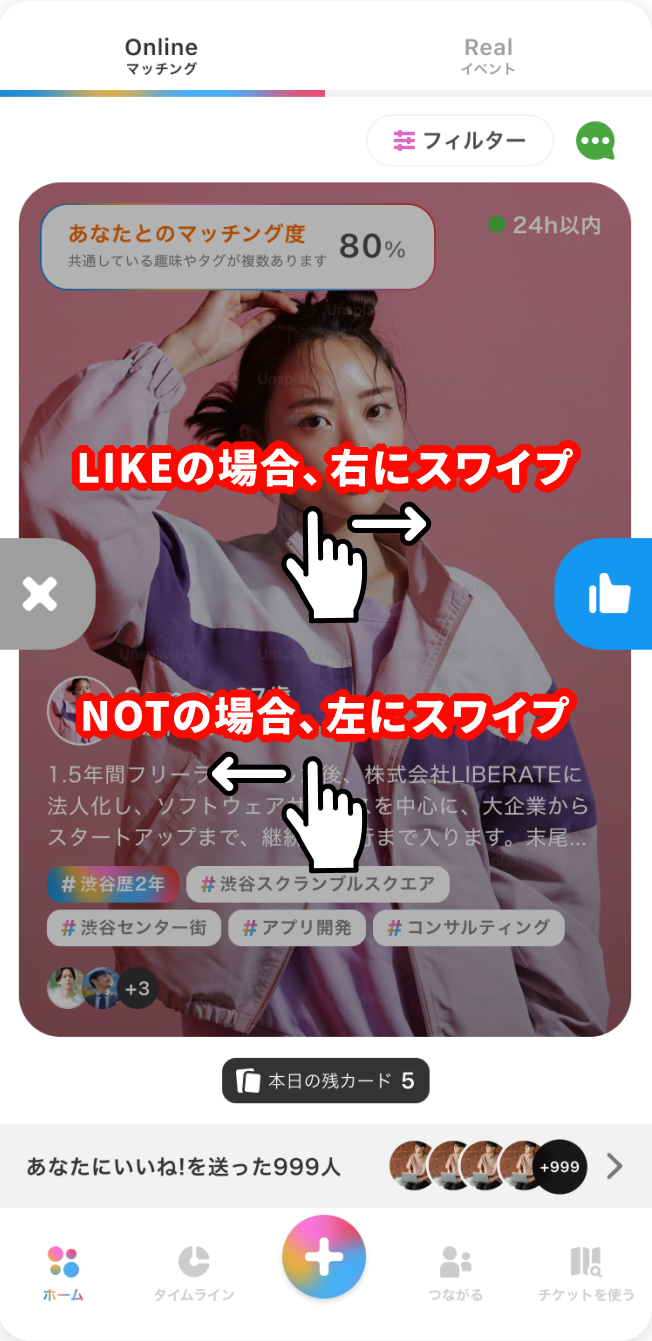Open the アプリ開発 tag chip
This screenshot has height=1341, width=652.
click(x=296, y=928)
